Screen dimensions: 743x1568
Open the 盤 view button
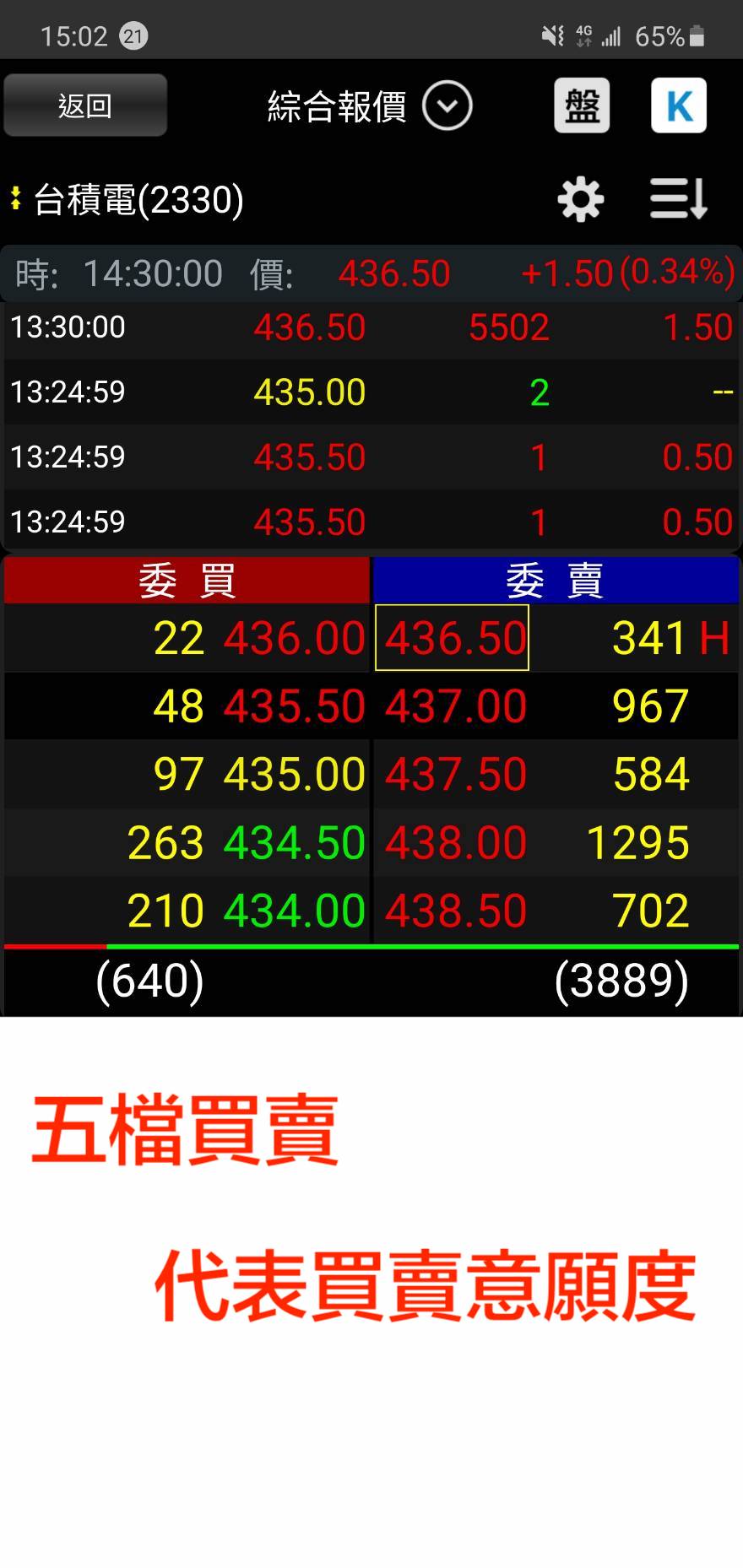(582, 105)
